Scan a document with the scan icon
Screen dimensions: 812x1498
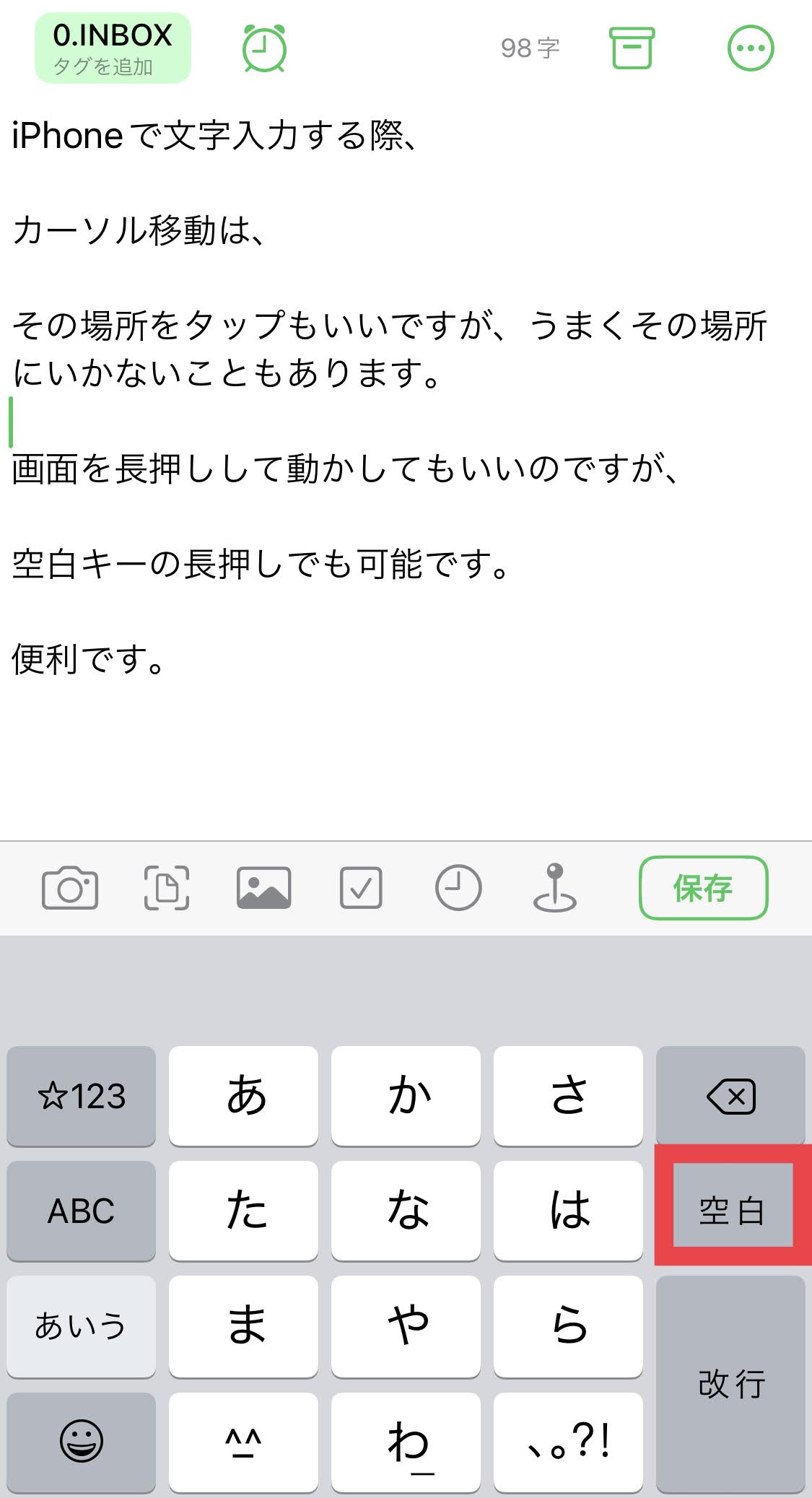pos(167,888)
